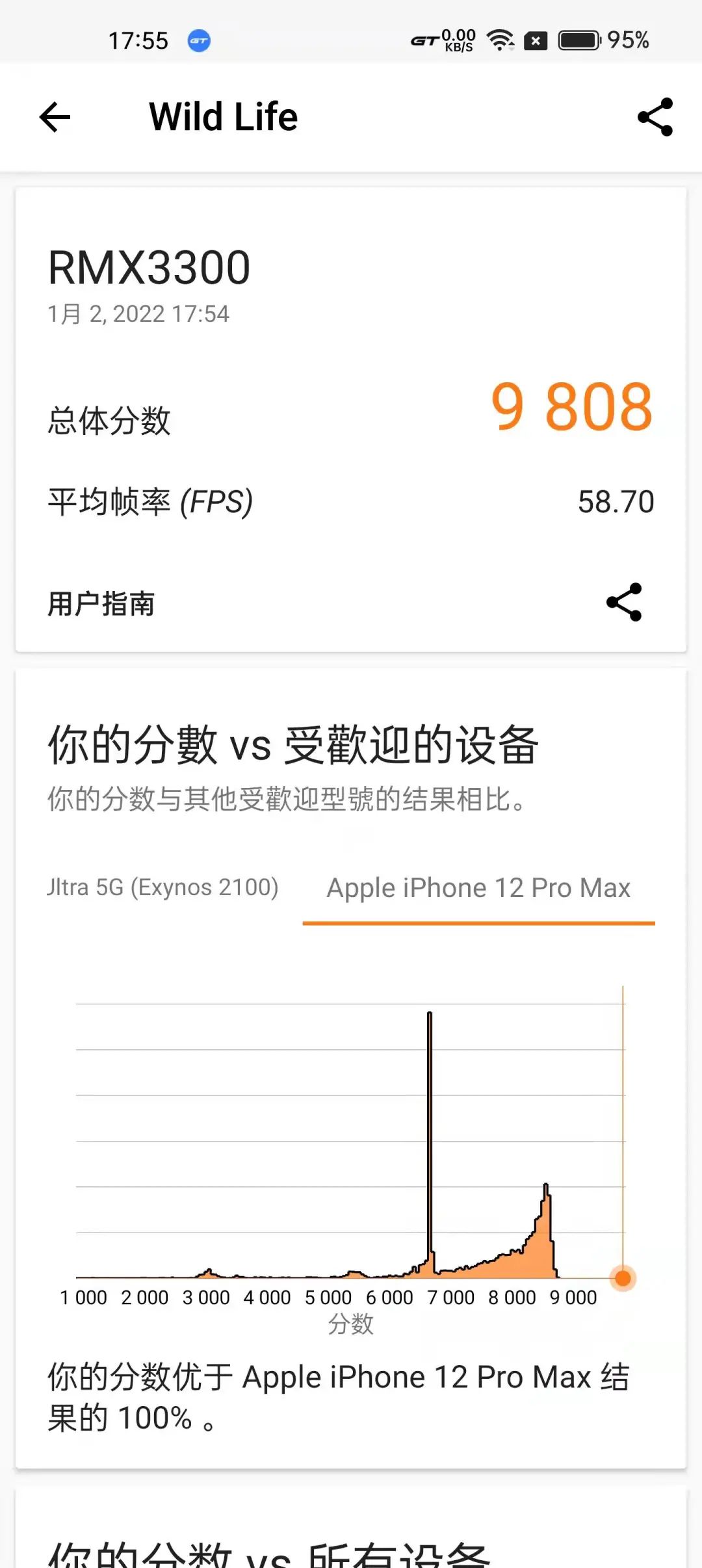
Task: Go back using the top-left arrow
Action: pyautogui.click(x=55, y=117)
